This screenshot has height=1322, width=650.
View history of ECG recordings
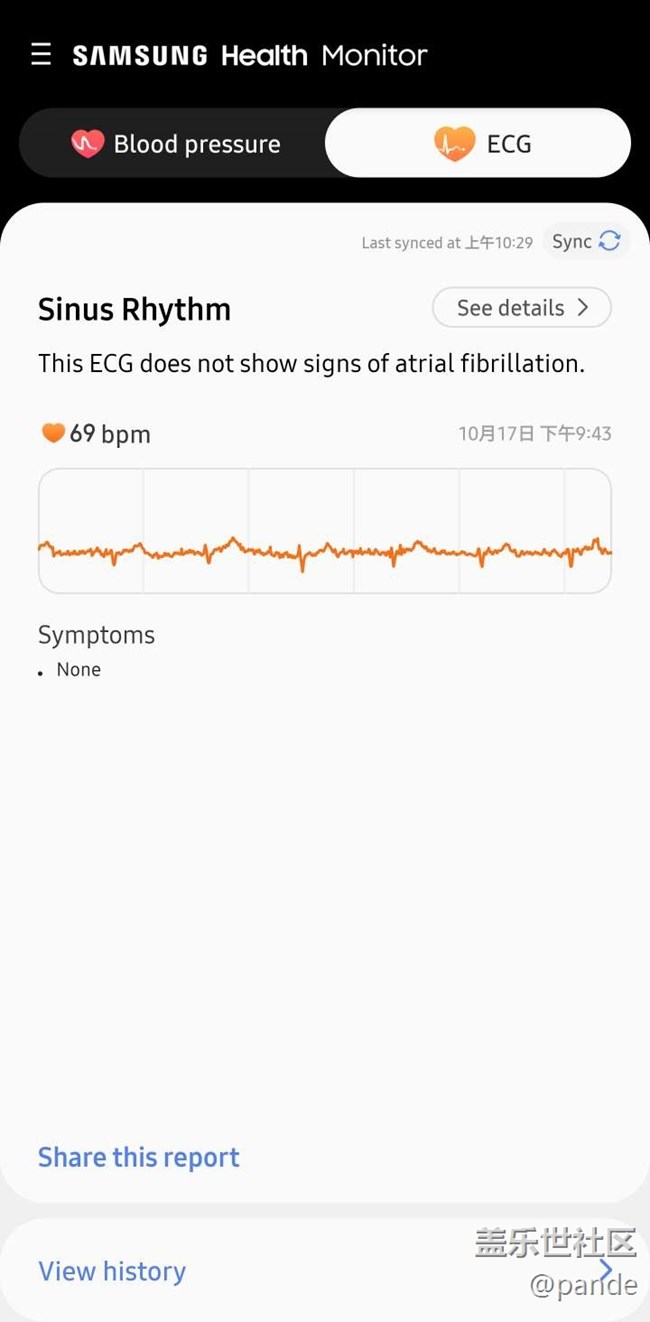pos(112,1271)
